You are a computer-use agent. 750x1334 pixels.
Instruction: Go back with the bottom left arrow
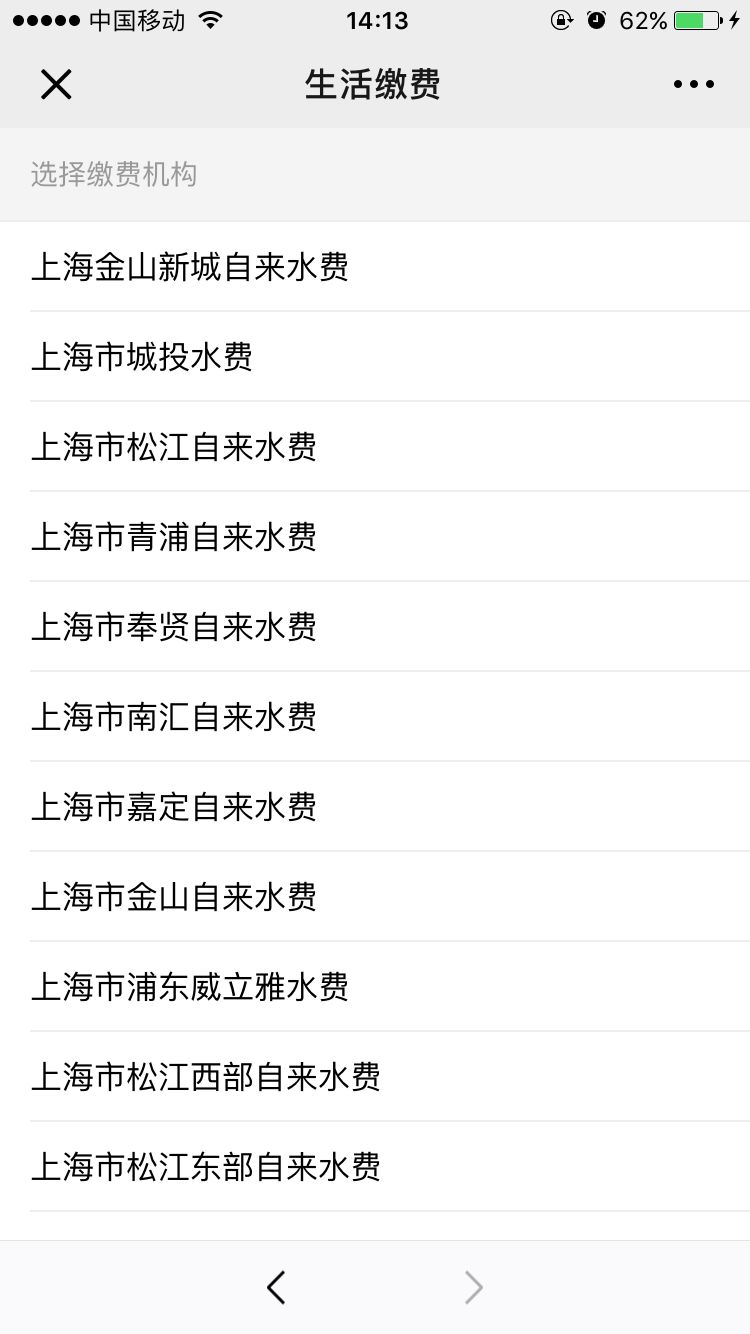point(277,1288)
